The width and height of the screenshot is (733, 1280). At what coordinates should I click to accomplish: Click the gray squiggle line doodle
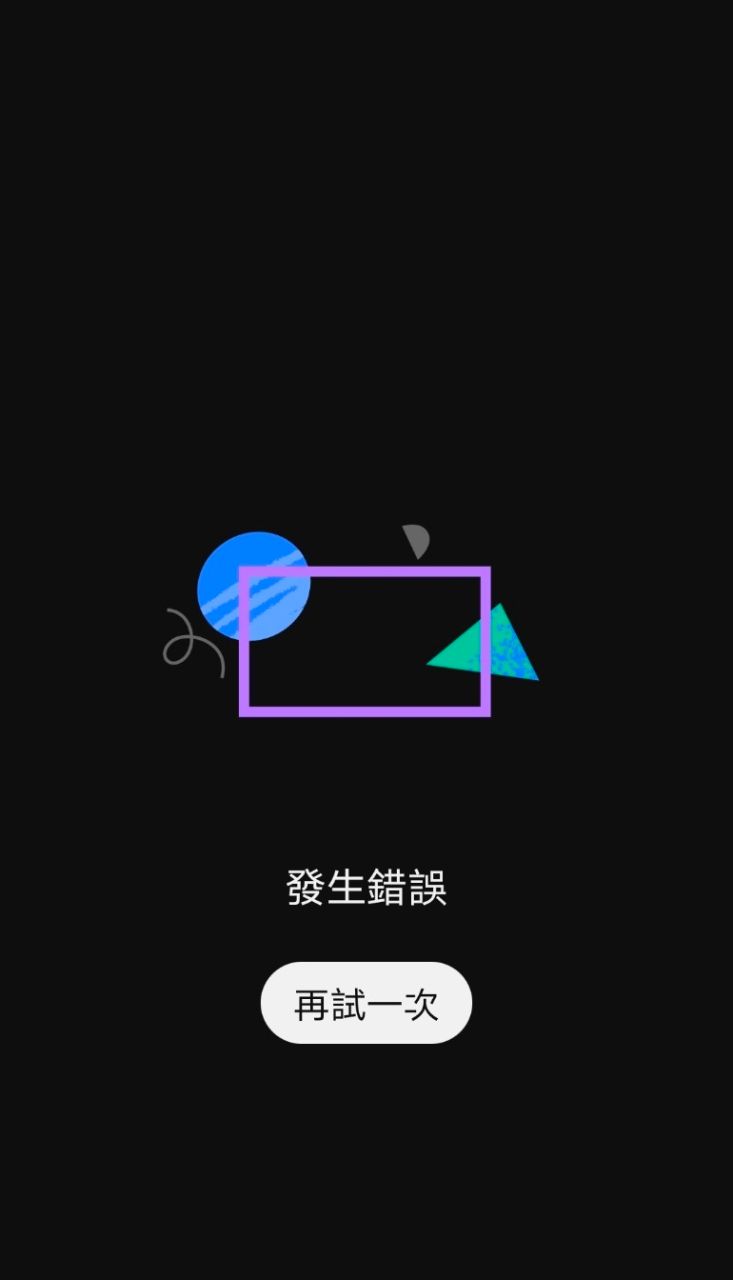[190, 640]
